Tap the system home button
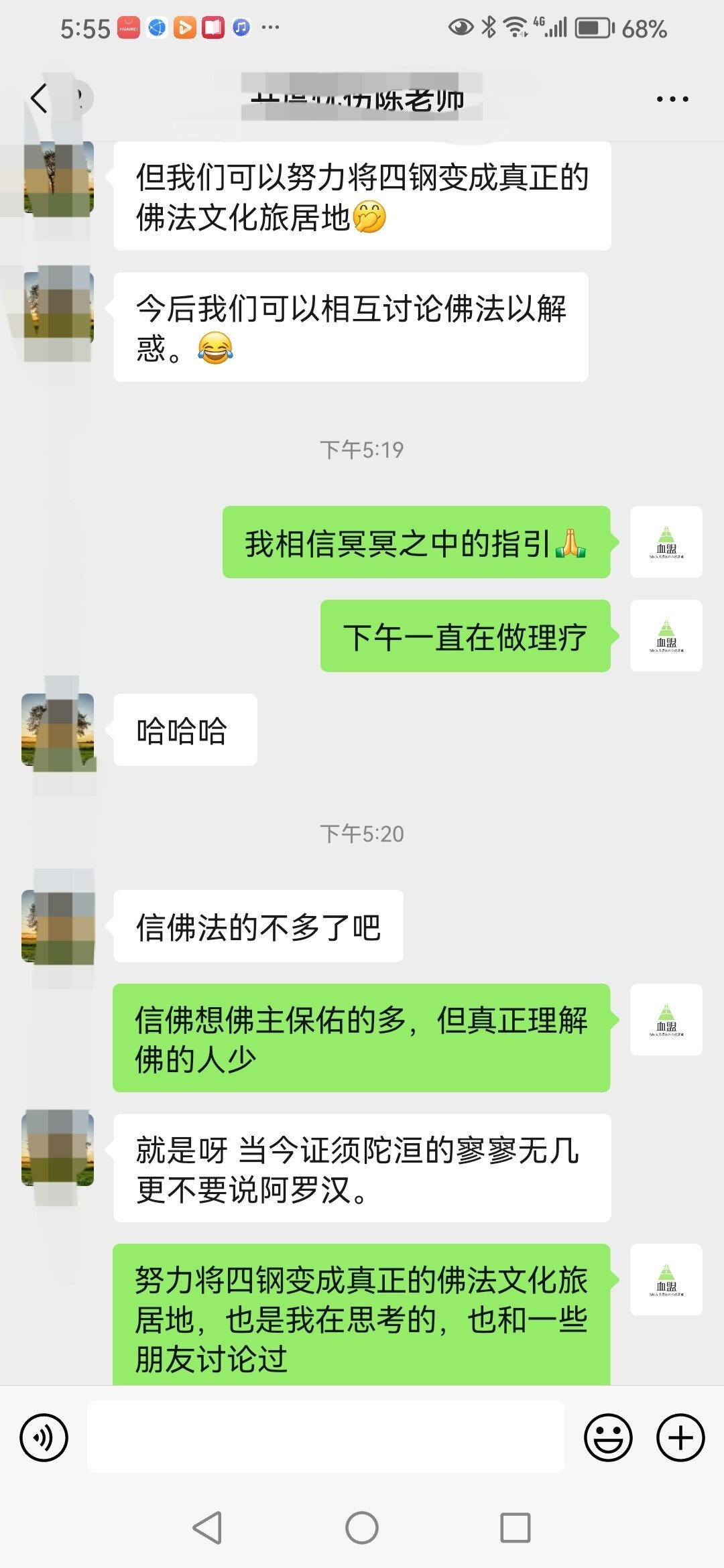 362,1528
